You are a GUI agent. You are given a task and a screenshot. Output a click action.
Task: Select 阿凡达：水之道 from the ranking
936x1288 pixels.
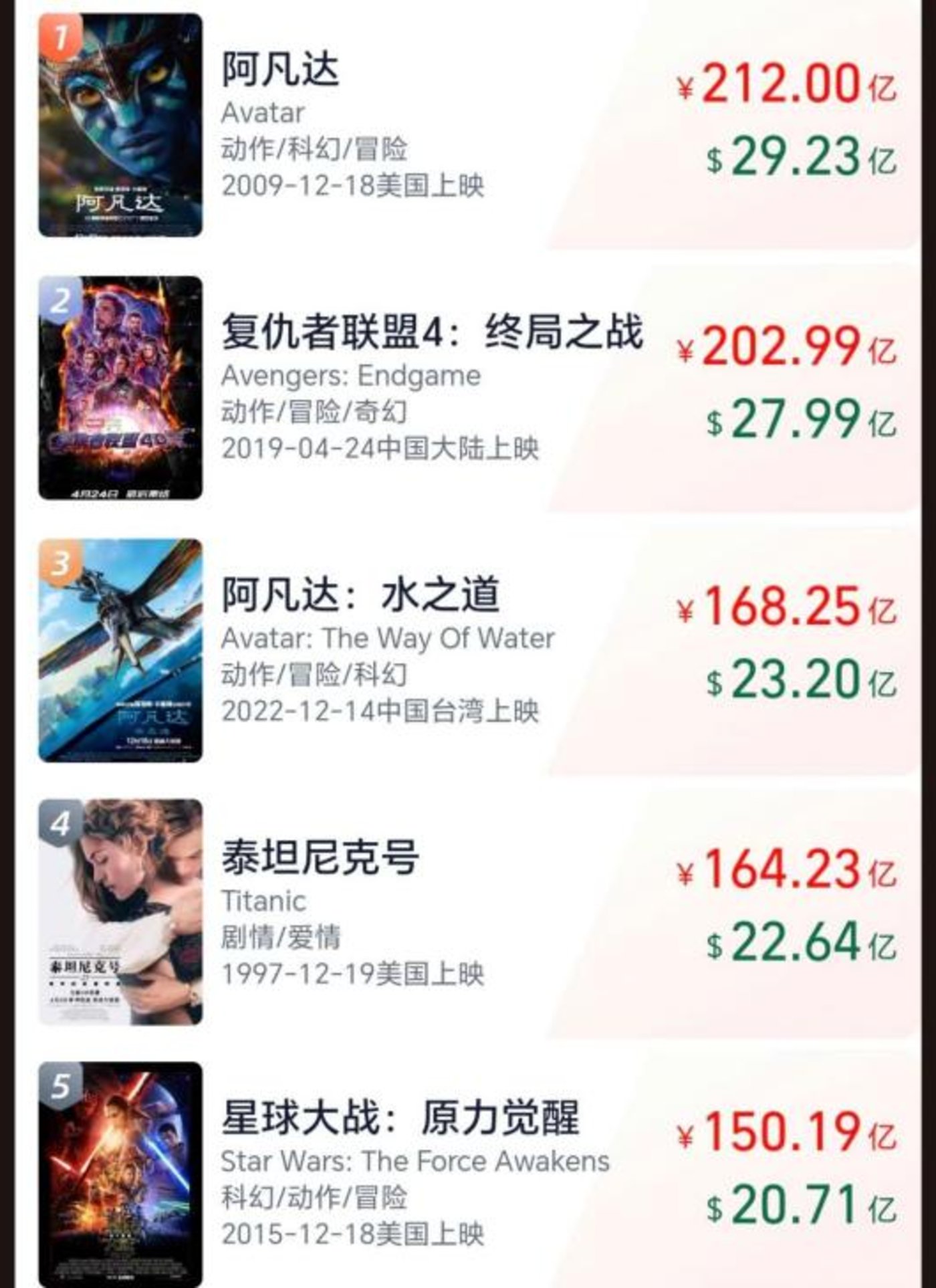pos(360,595)
